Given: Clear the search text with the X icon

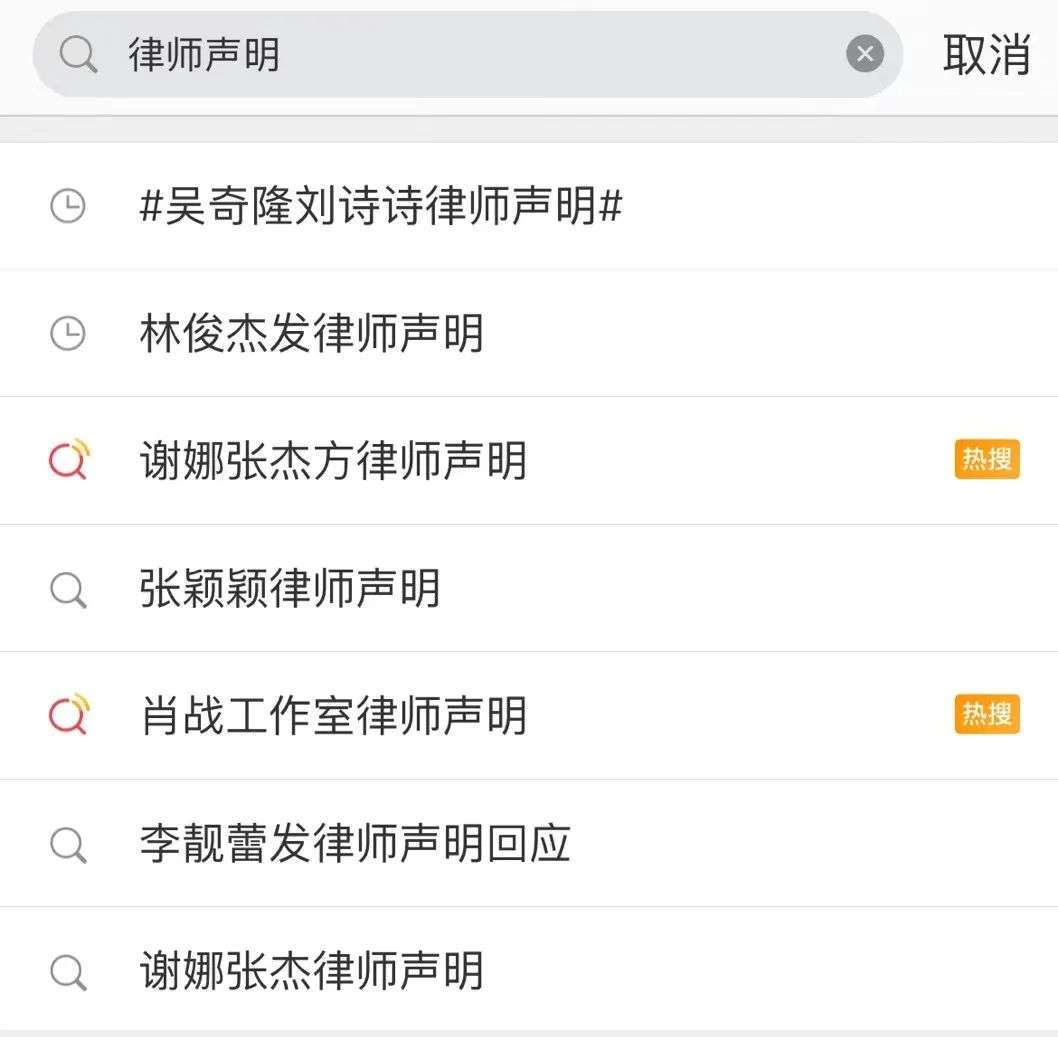Looking at the screenshot, I should pos(865,54).
